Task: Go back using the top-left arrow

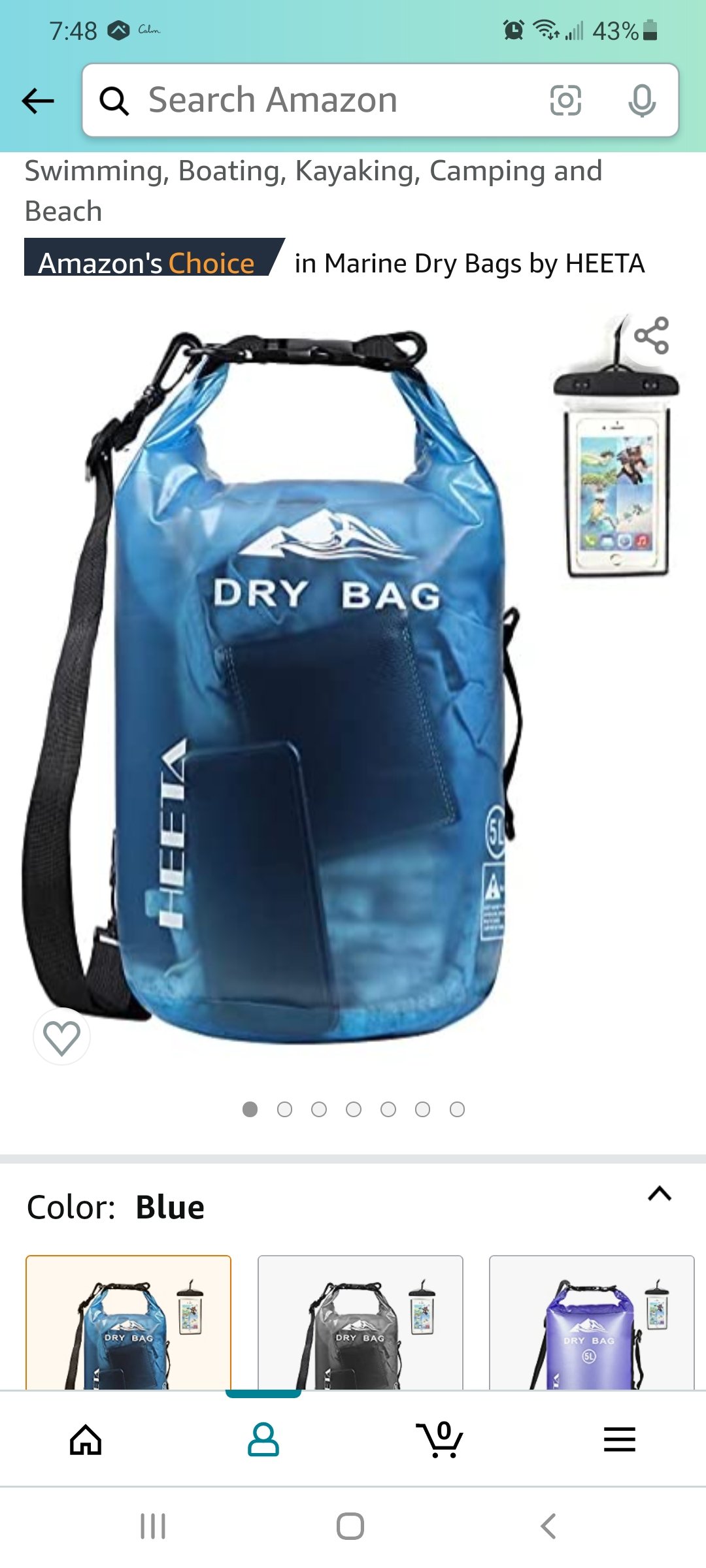Action: point(38,101)
